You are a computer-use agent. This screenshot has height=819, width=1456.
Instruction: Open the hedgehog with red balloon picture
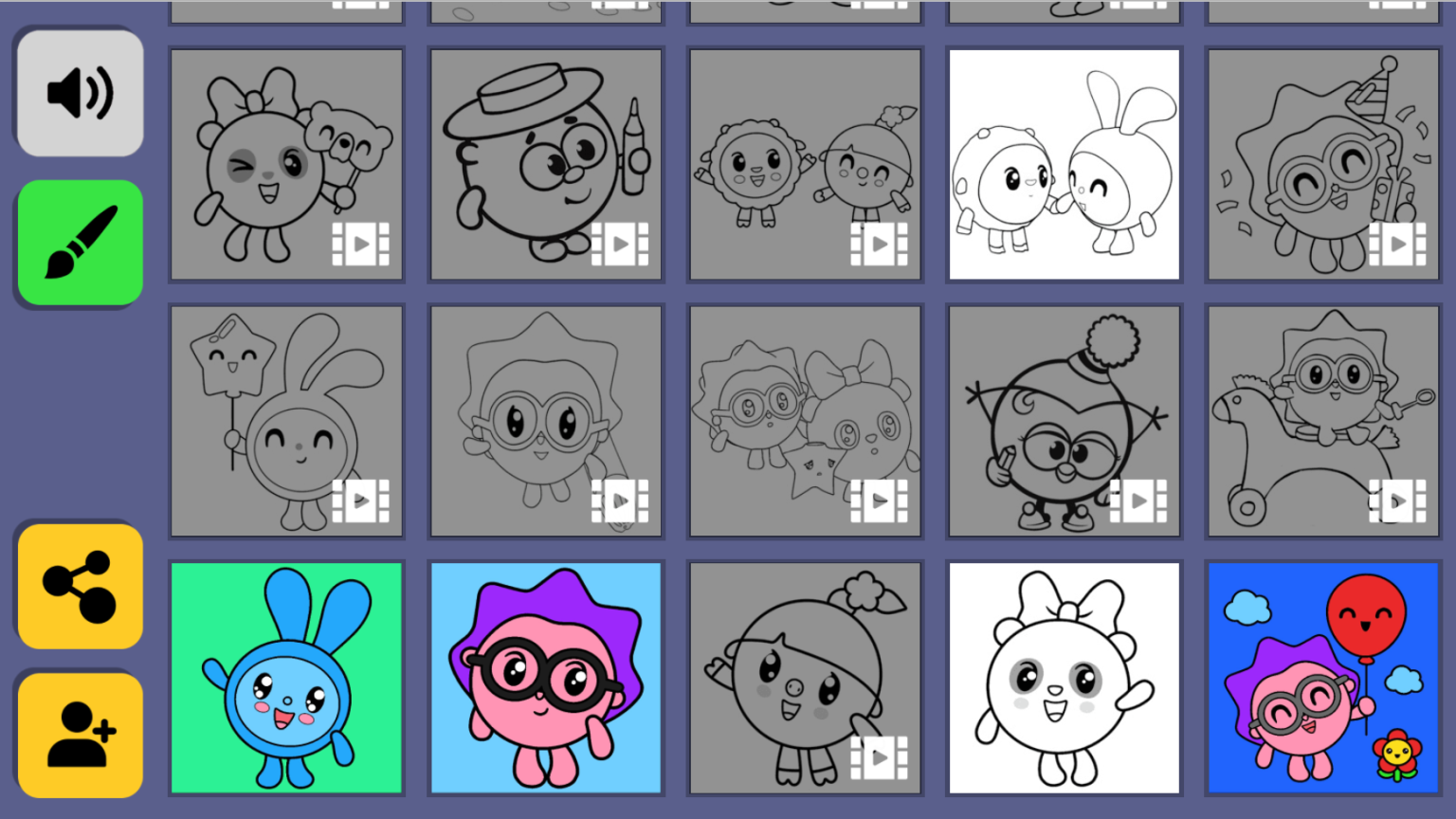[x=1323, y=678]
